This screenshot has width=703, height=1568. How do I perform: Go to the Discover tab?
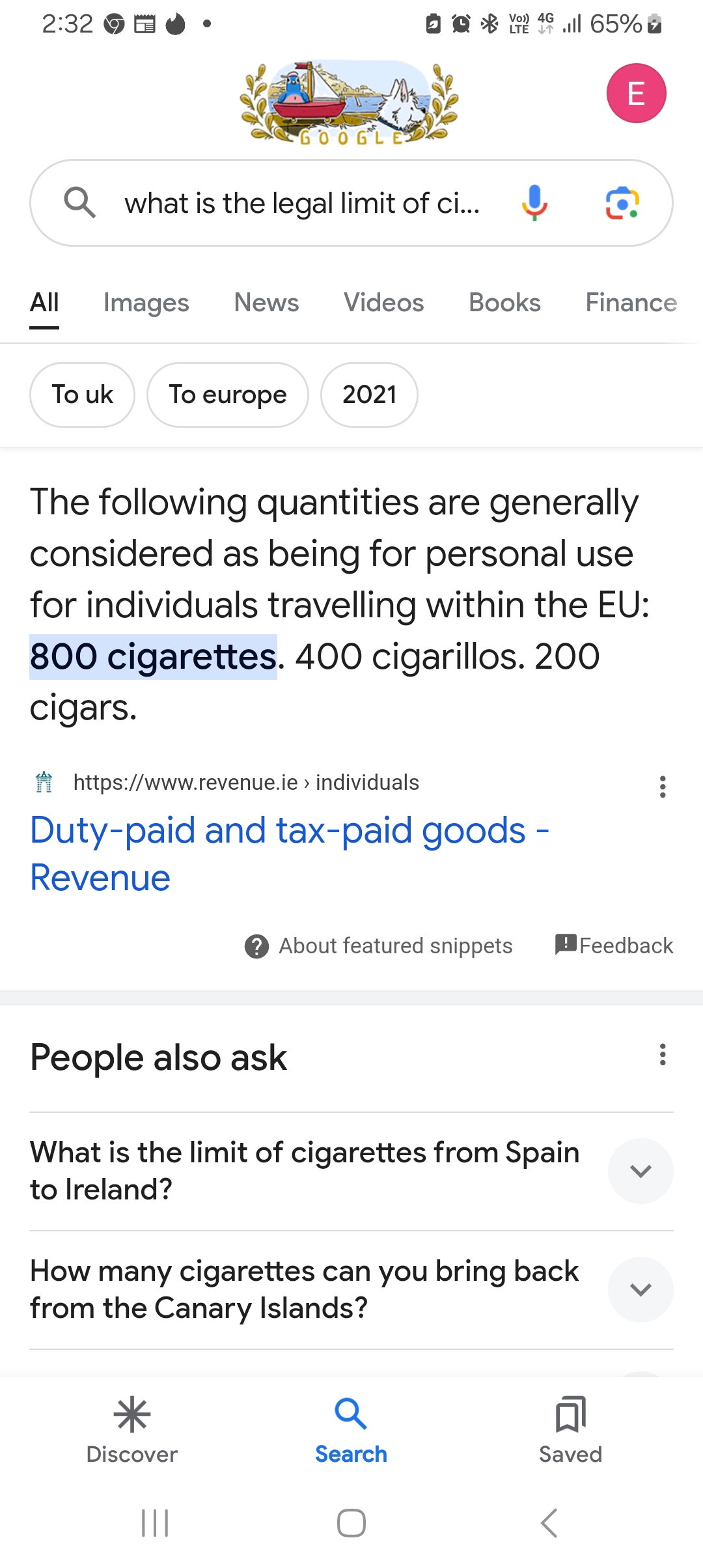click(x=131, y=1430)
